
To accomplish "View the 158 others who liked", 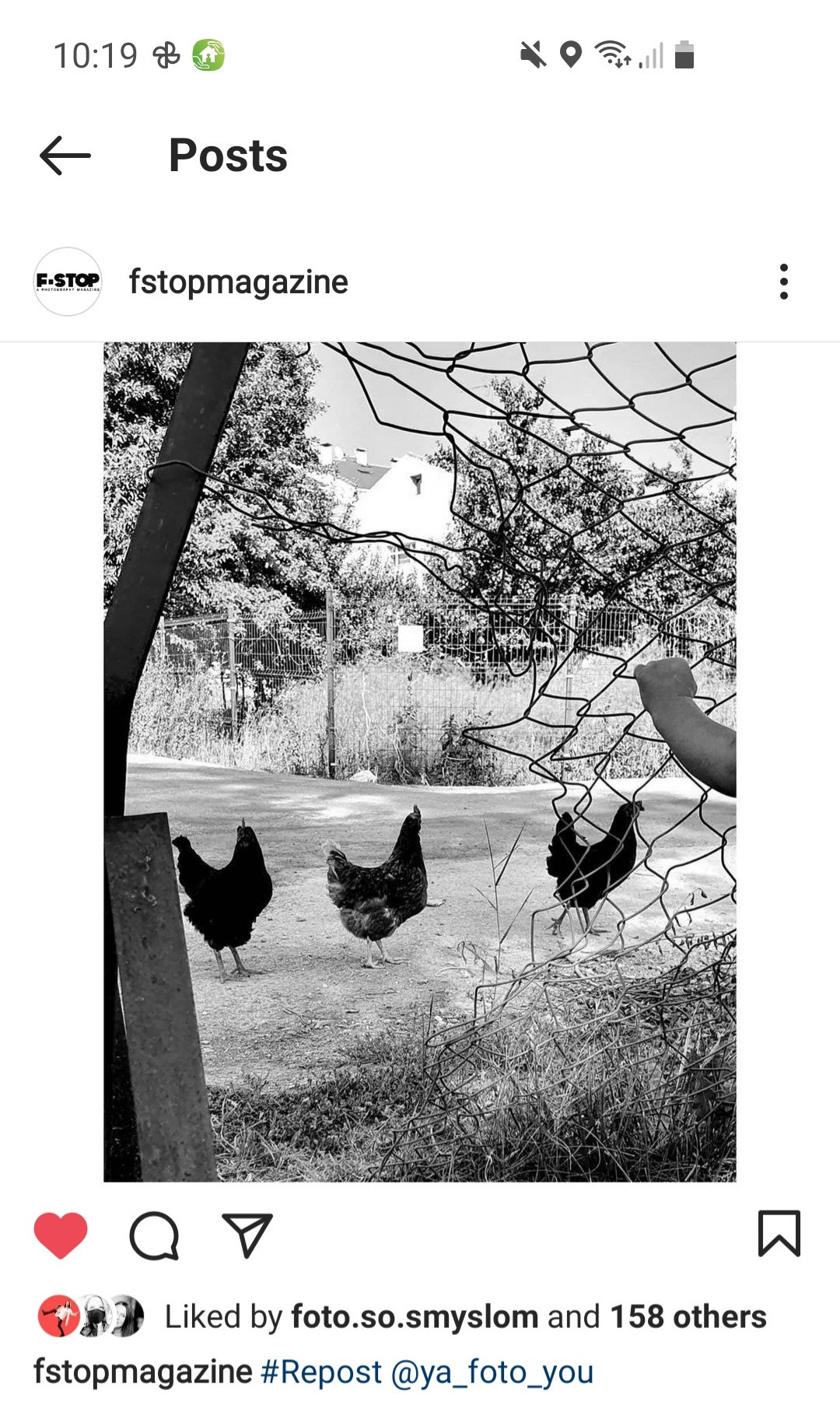I will [688, 1317].
